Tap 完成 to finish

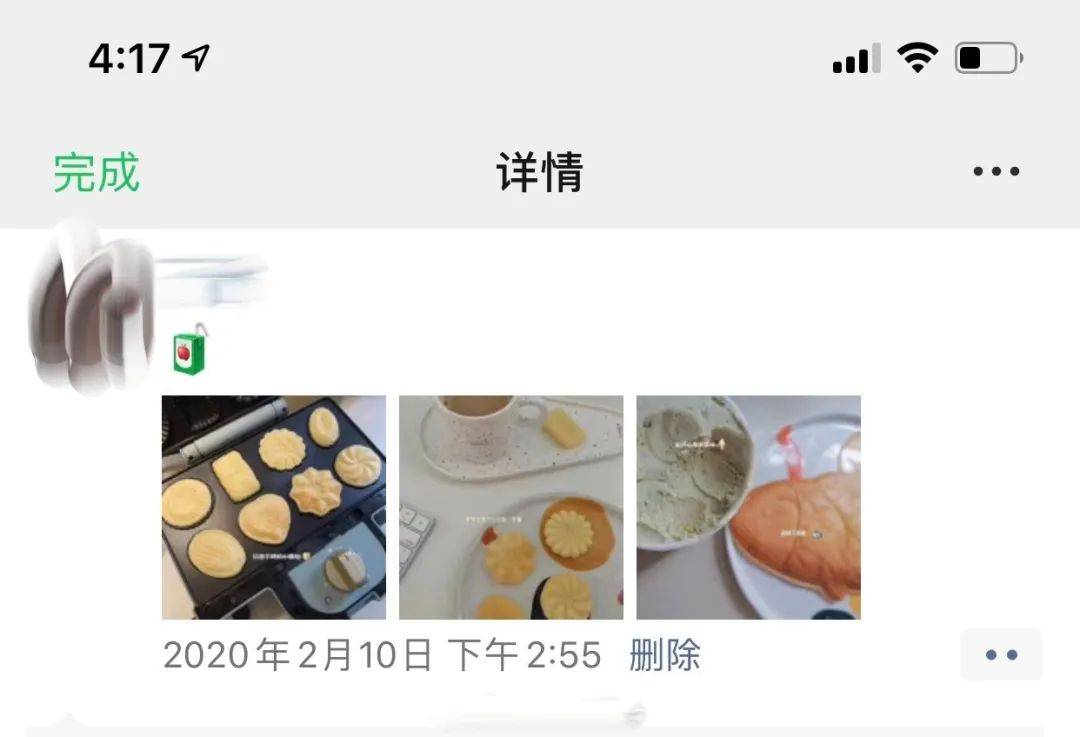click(x=96, y=172)
